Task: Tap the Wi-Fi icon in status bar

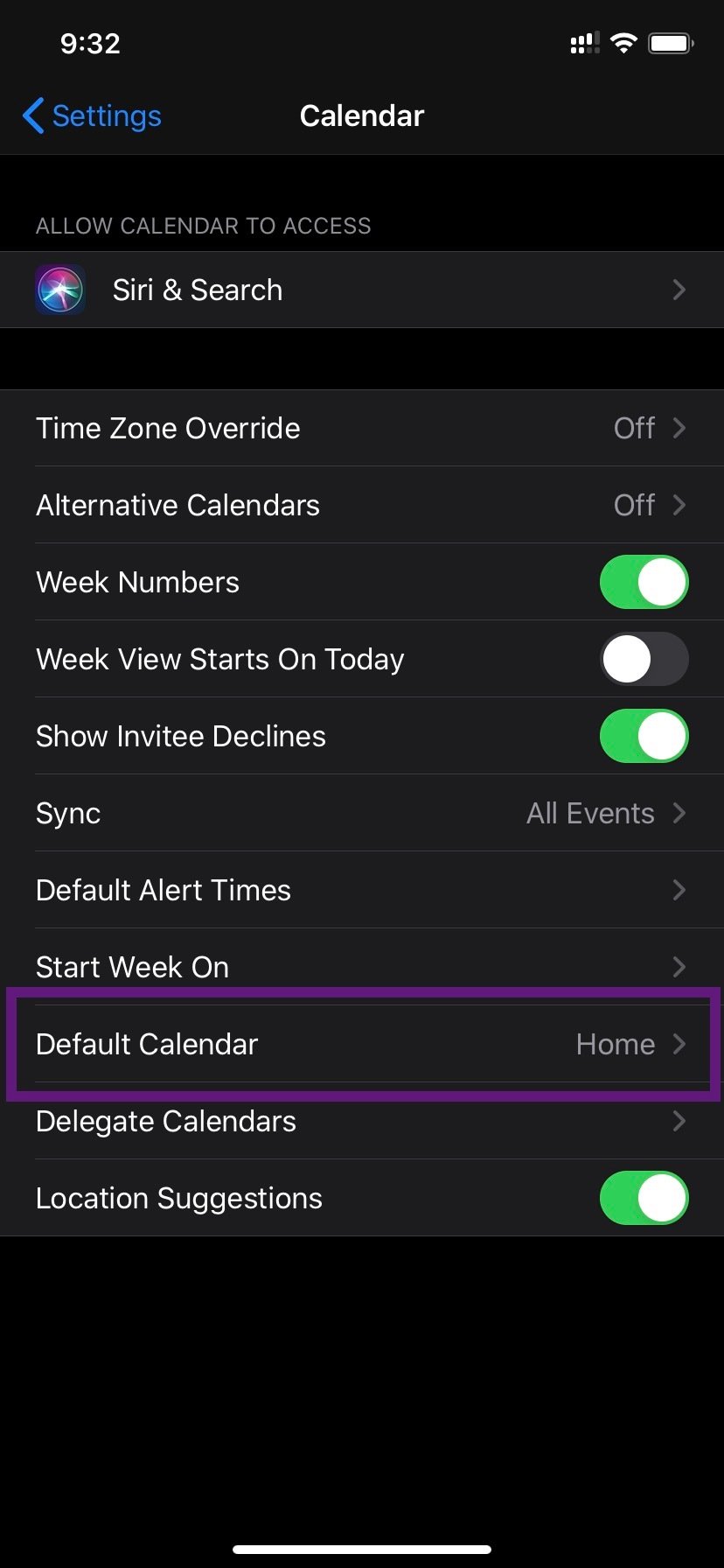Action: (623, 41)
